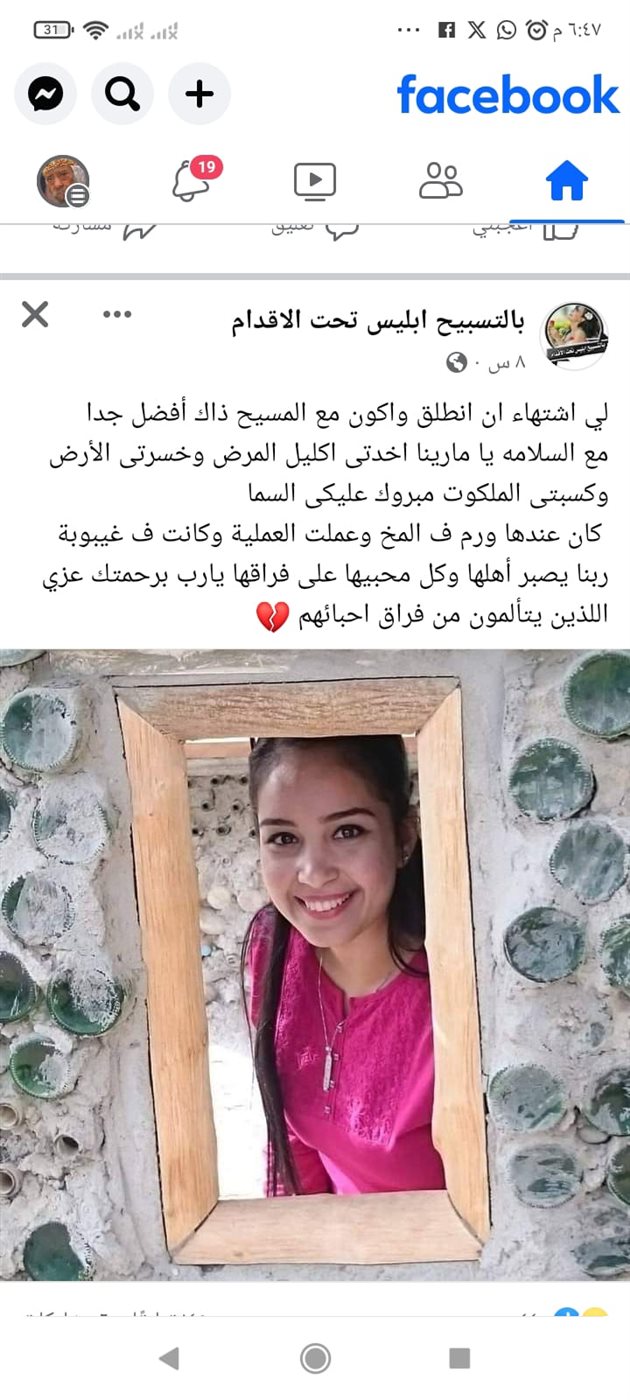The width and height of the screenshot is (630, 1400).
Task: Hide the post with the X button
Action: [x=35, y=316]
